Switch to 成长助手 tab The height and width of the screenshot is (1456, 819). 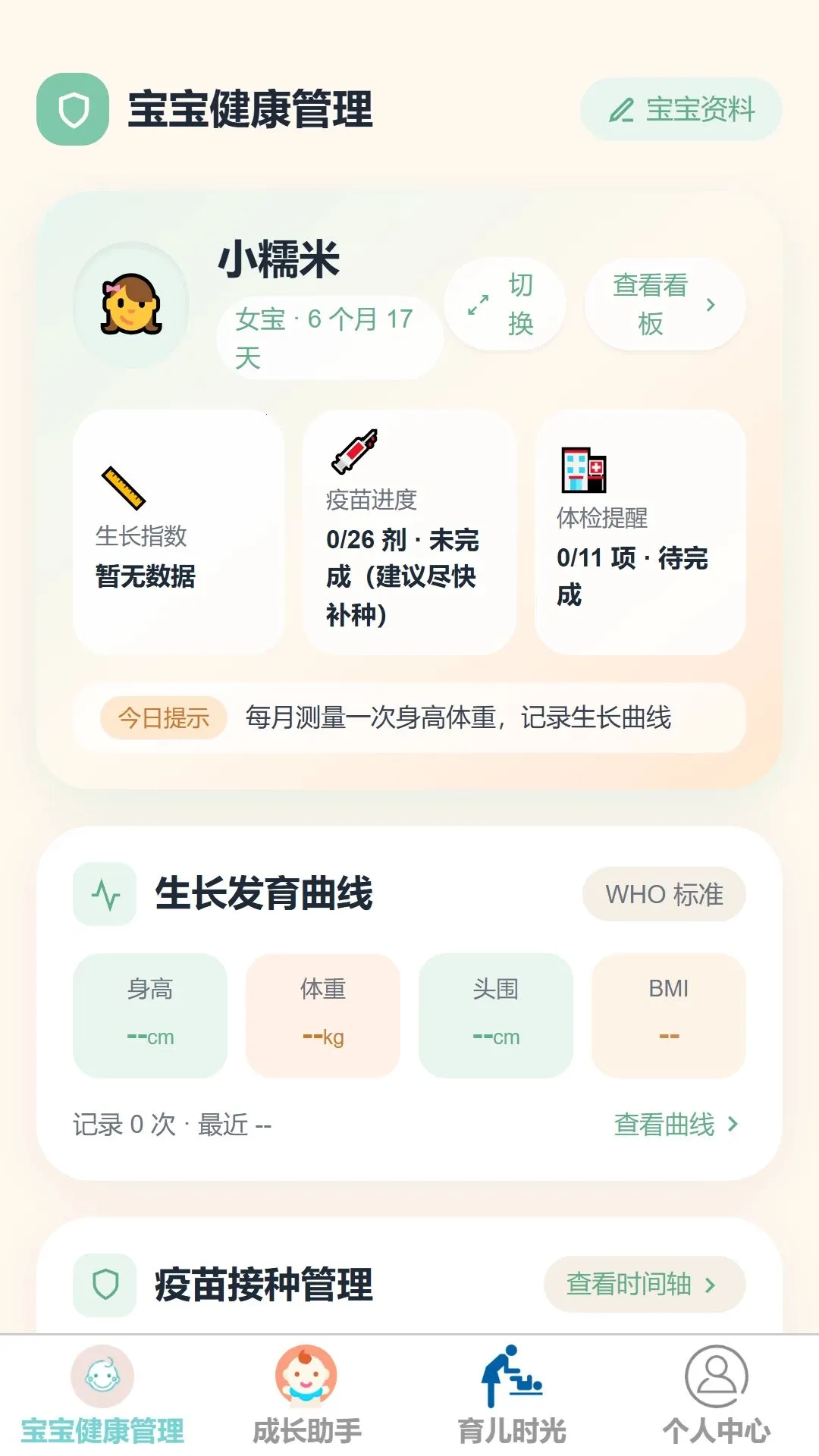tap(307, 1395)
